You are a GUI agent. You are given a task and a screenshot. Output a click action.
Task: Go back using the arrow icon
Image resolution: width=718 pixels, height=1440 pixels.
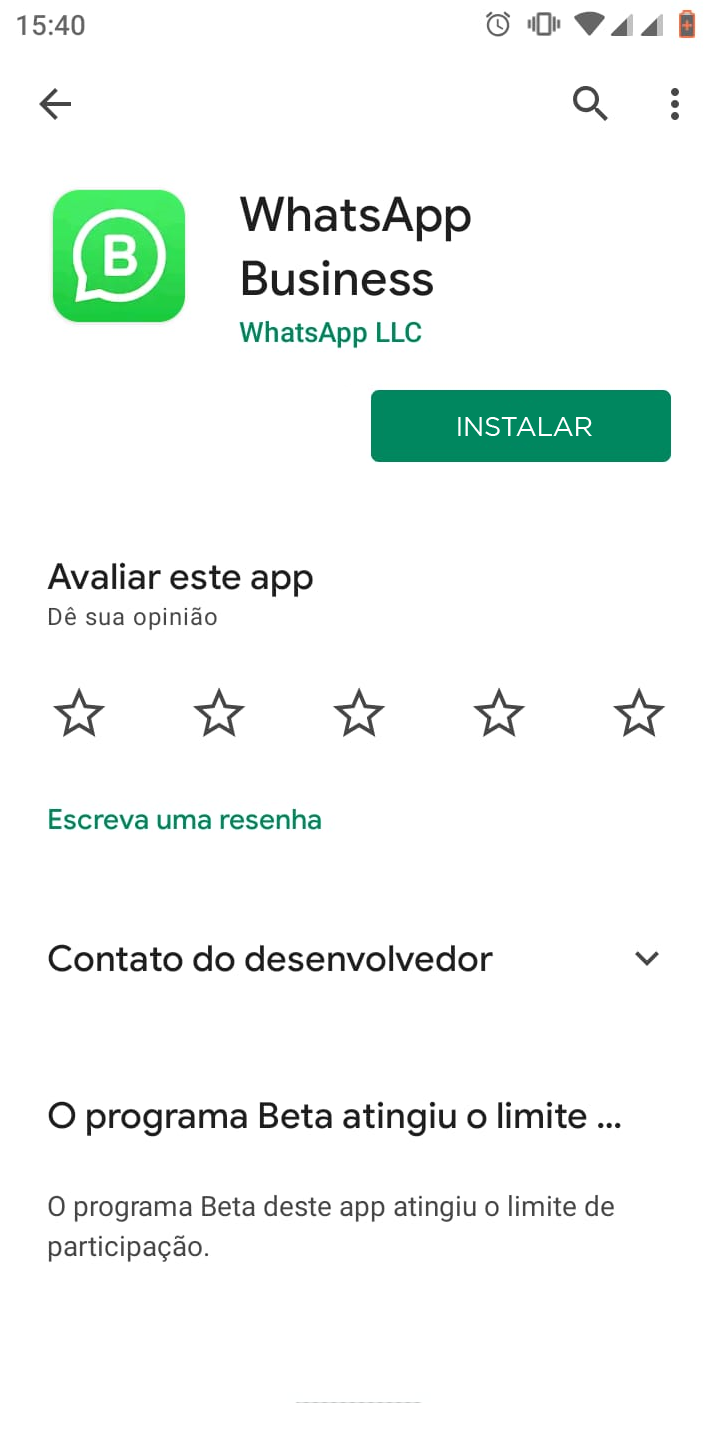click(x=55, y=104)
